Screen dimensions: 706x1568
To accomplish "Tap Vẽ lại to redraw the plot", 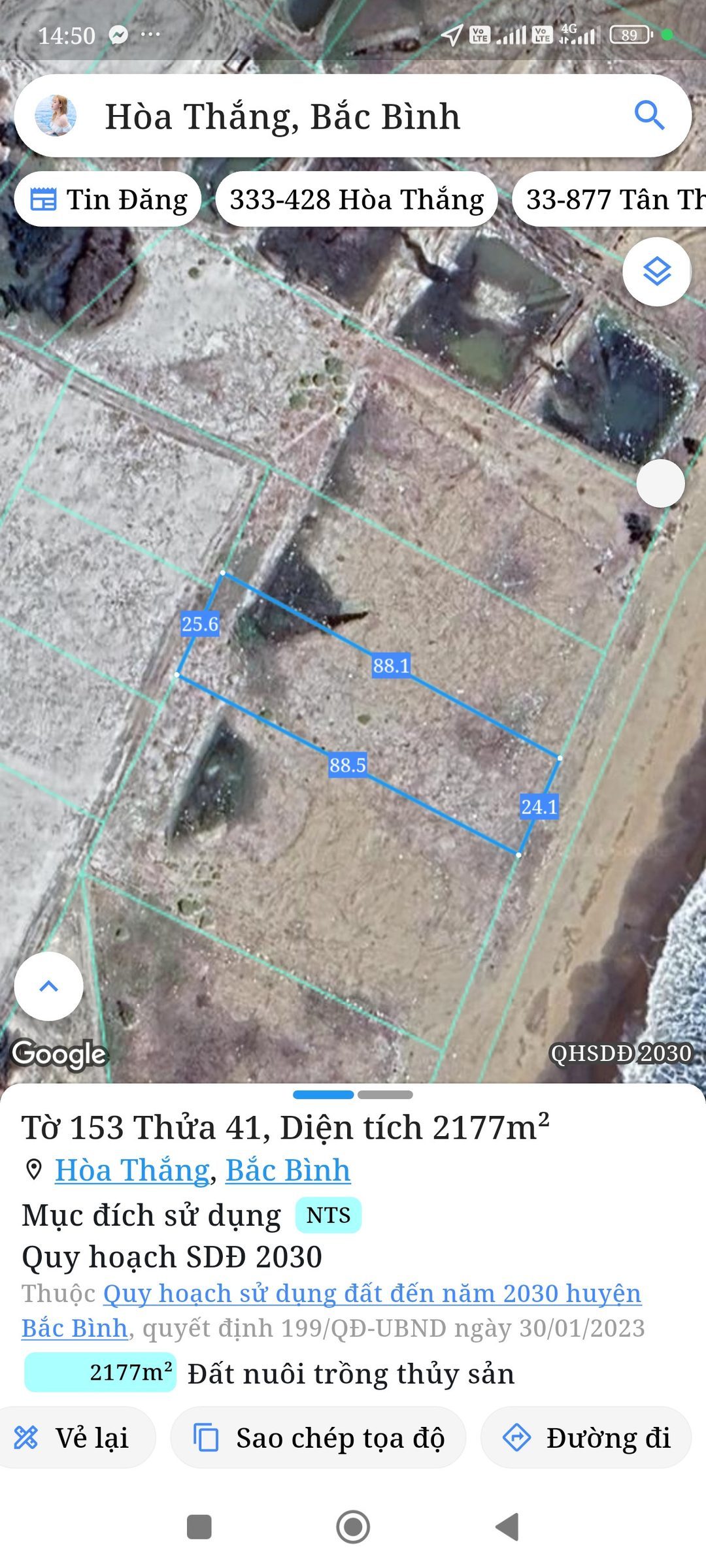I will point(74,1437).
